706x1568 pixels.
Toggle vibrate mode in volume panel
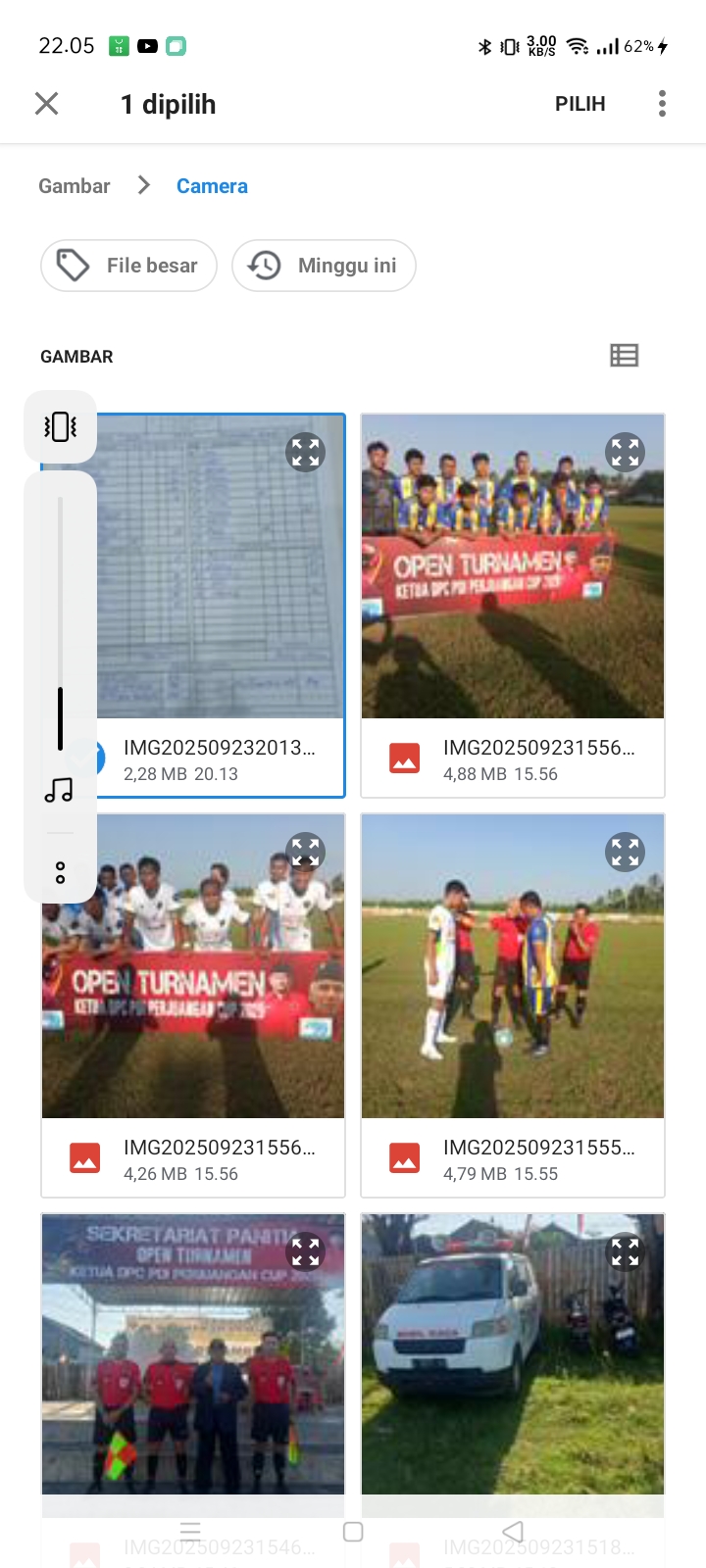click(x=60, y=426)
